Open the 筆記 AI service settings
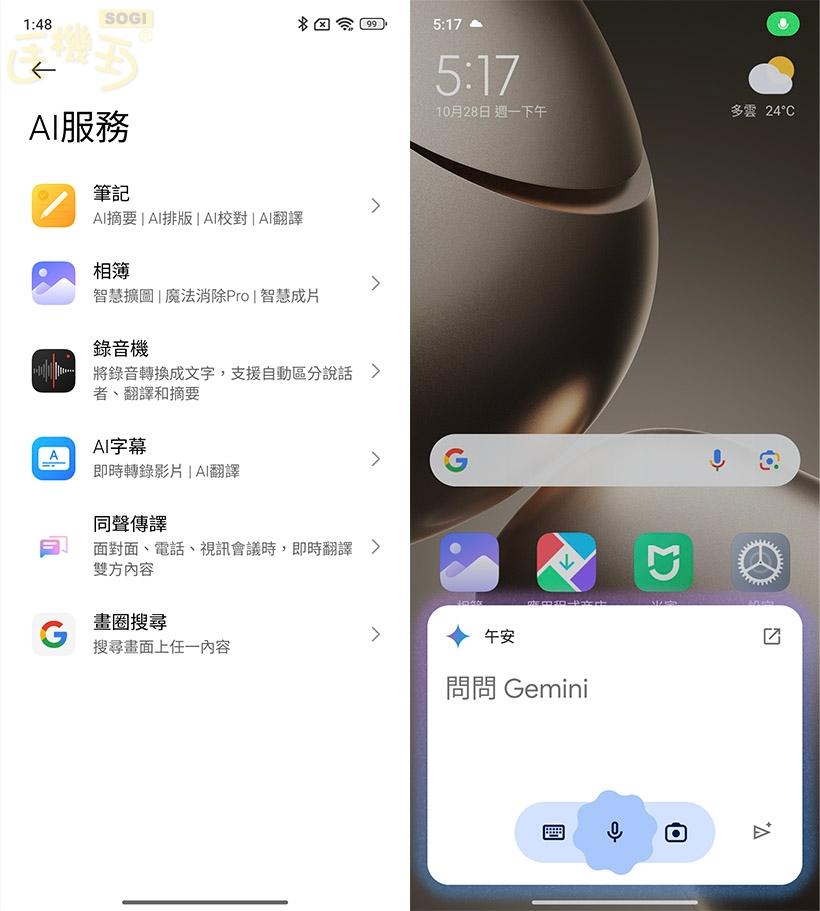The width and height of the screenshot is (820, 911). point(205,205)
